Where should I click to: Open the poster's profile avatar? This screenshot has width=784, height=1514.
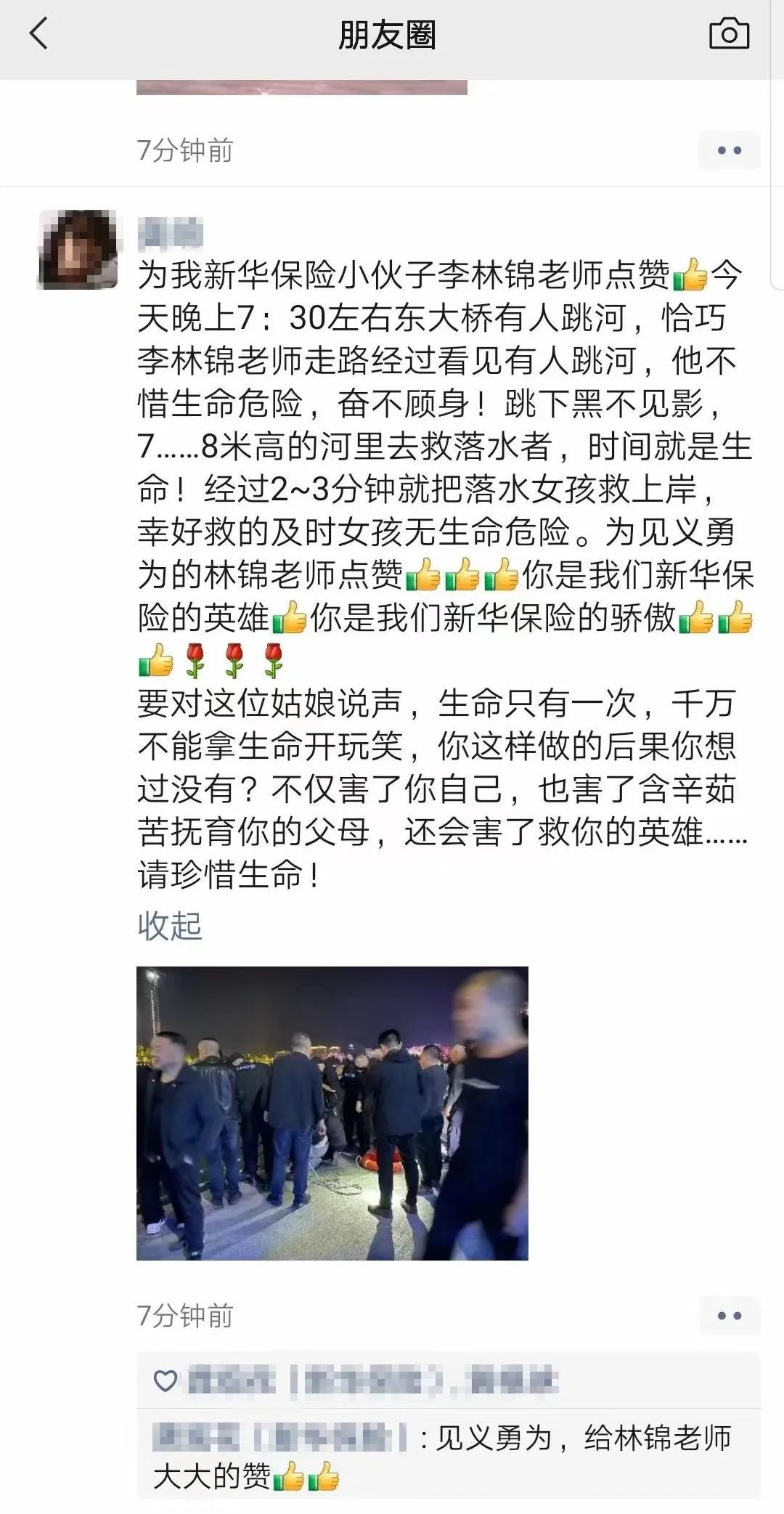(78, 250)
